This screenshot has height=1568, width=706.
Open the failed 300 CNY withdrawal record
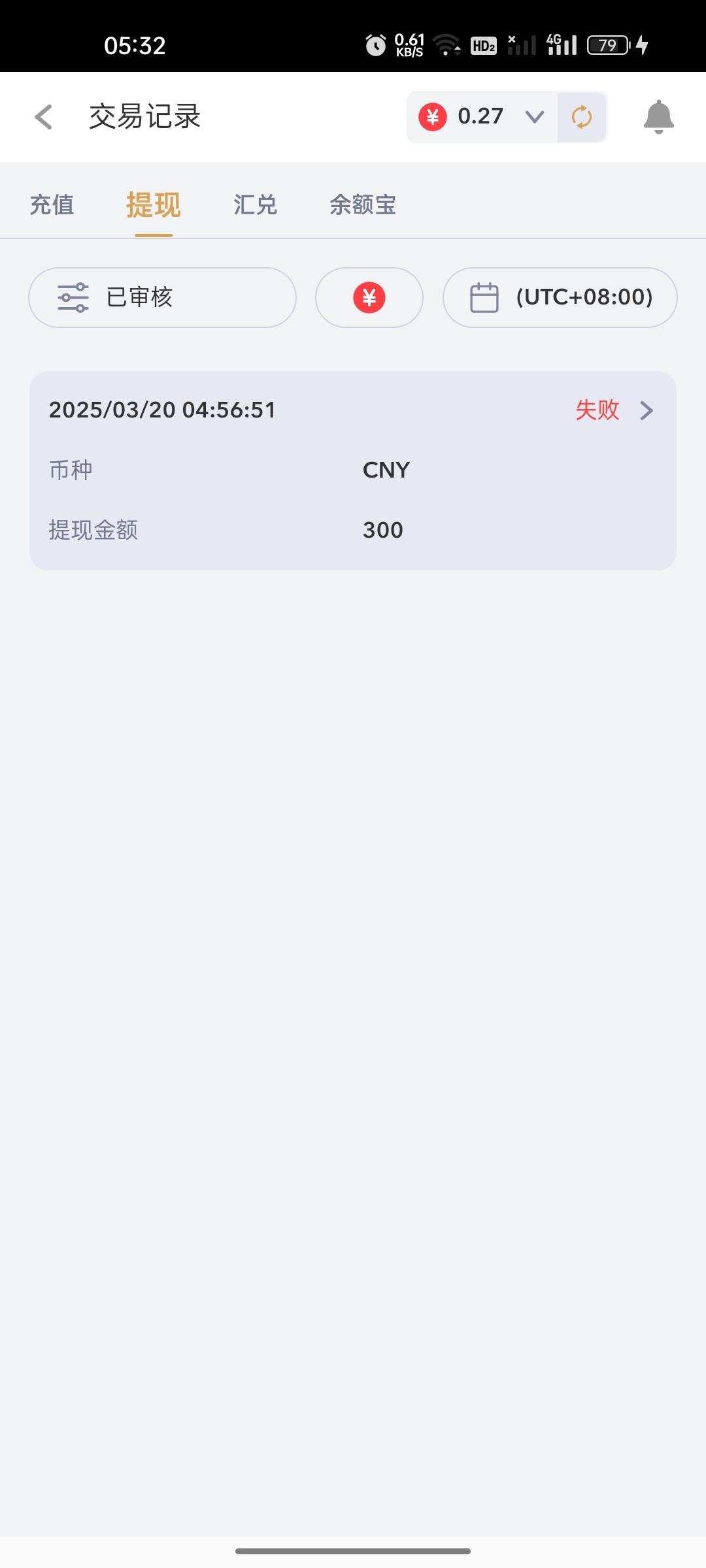click(353, 470)
